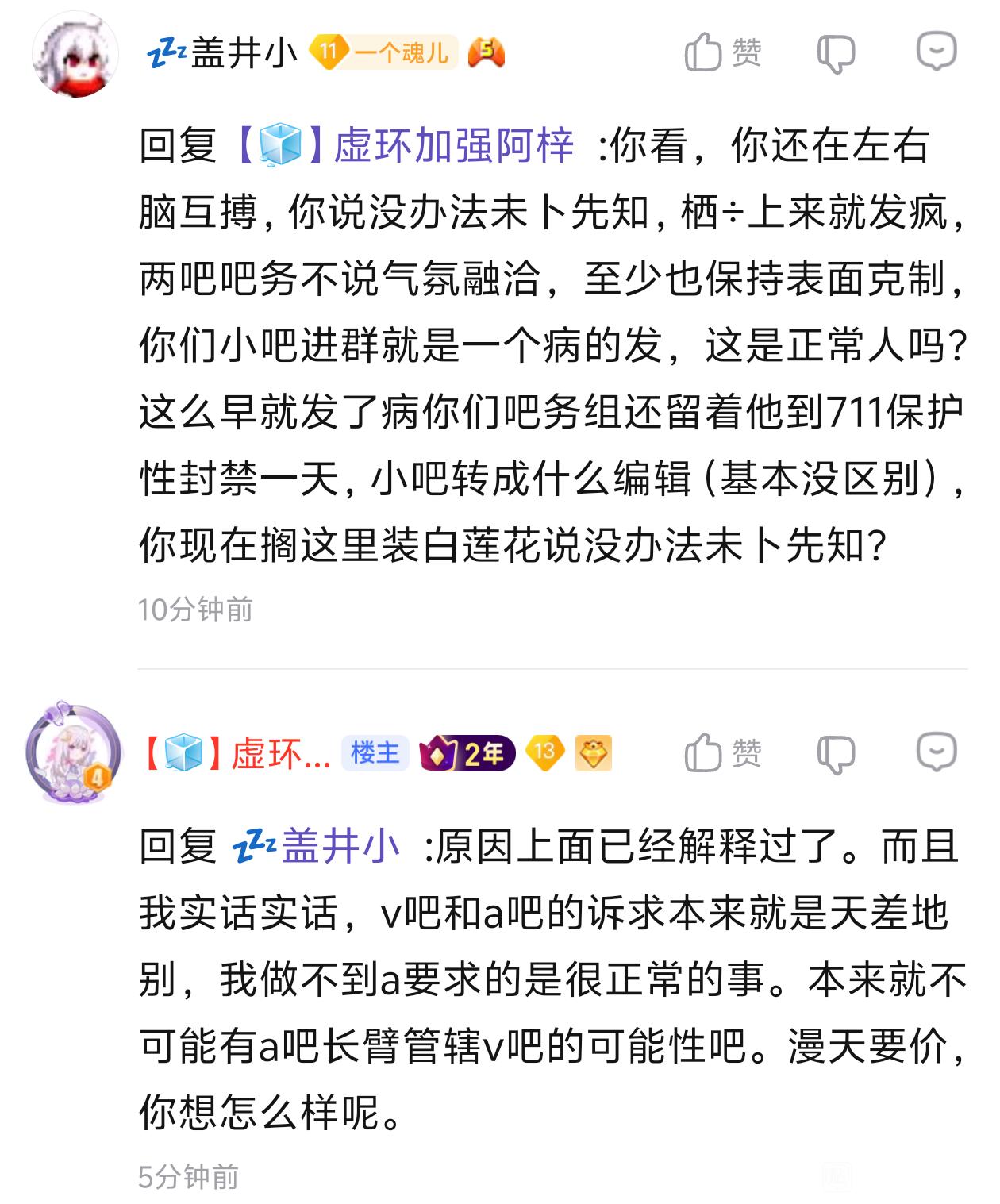Like the 楼主's reply
The height and width of the screenshot is (1204, 1000).
pyautogui.click(x=722, y=752)
